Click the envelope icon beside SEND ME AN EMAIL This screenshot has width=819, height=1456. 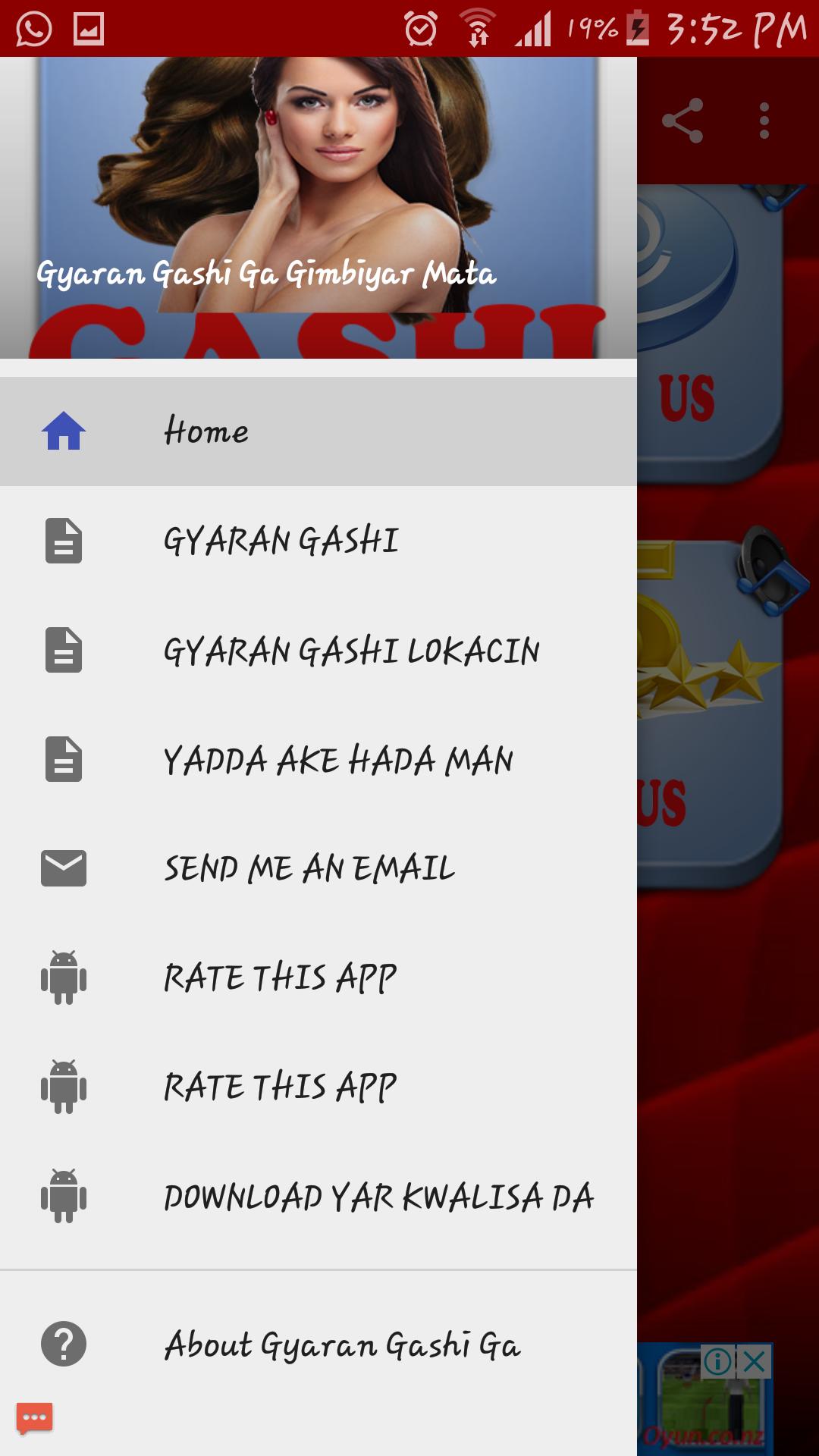coord(64,869)
